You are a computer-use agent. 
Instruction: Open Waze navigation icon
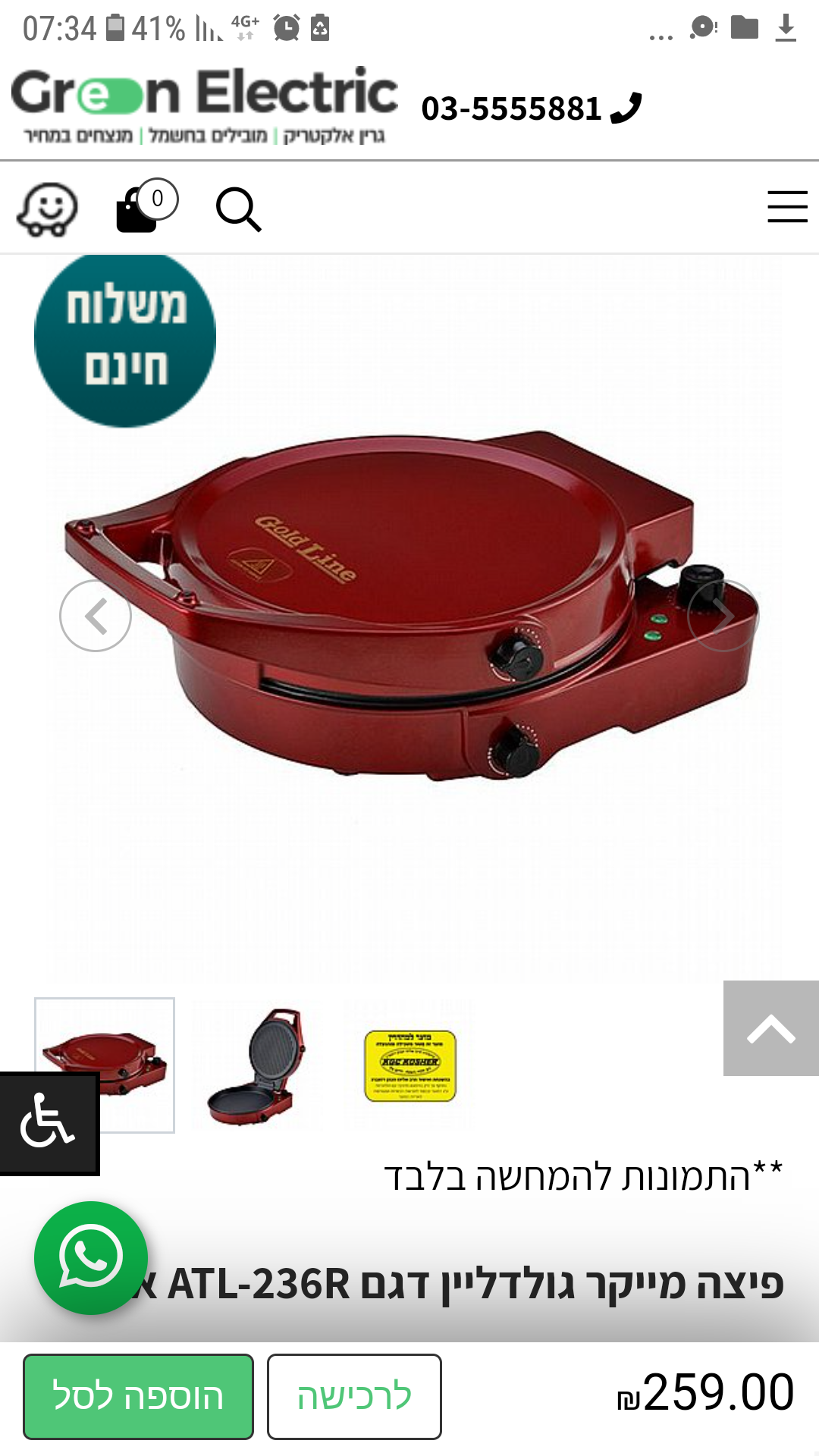[x=47, y=209]
